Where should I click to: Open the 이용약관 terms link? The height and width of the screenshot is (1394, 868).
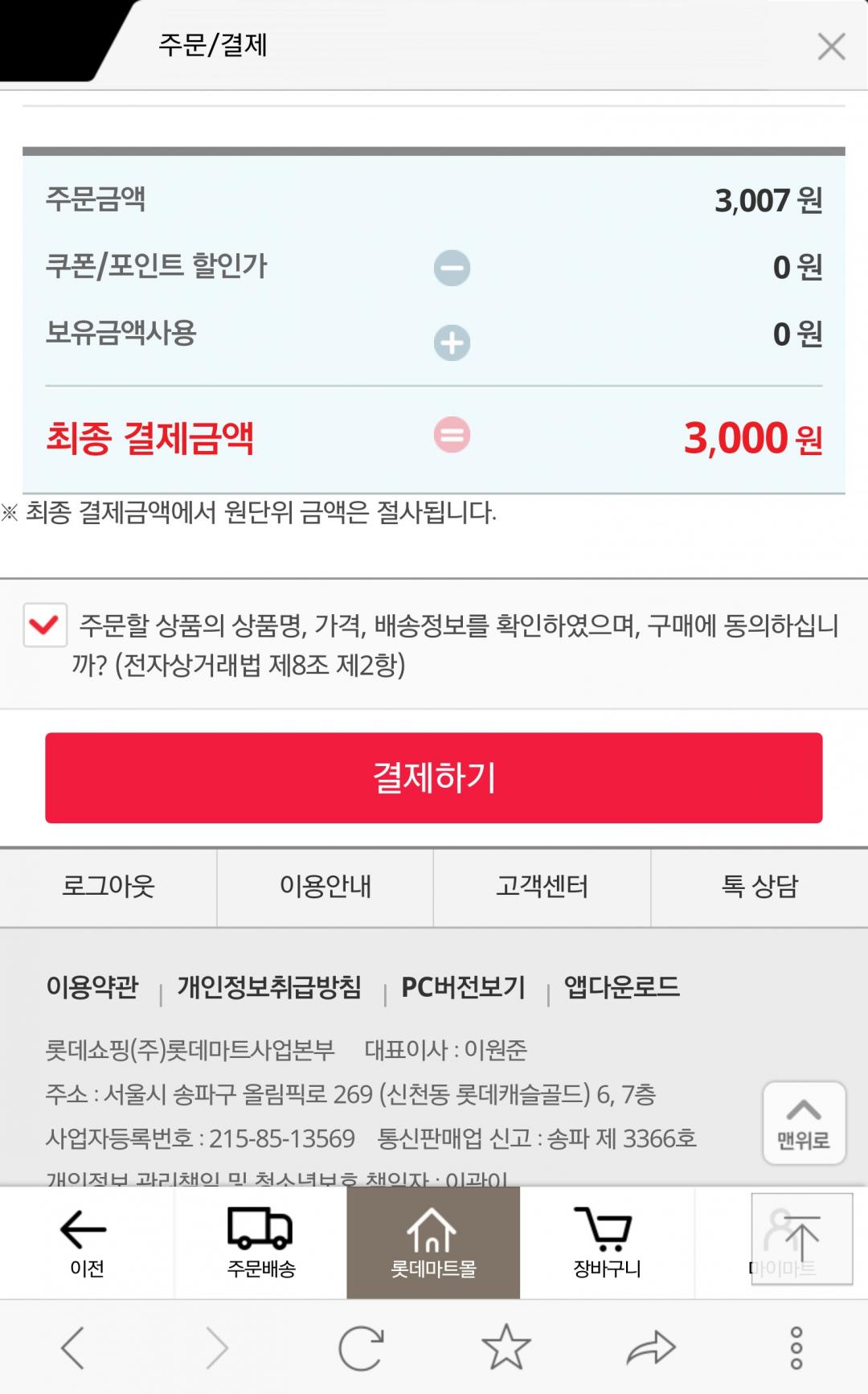tap(92, 987)
